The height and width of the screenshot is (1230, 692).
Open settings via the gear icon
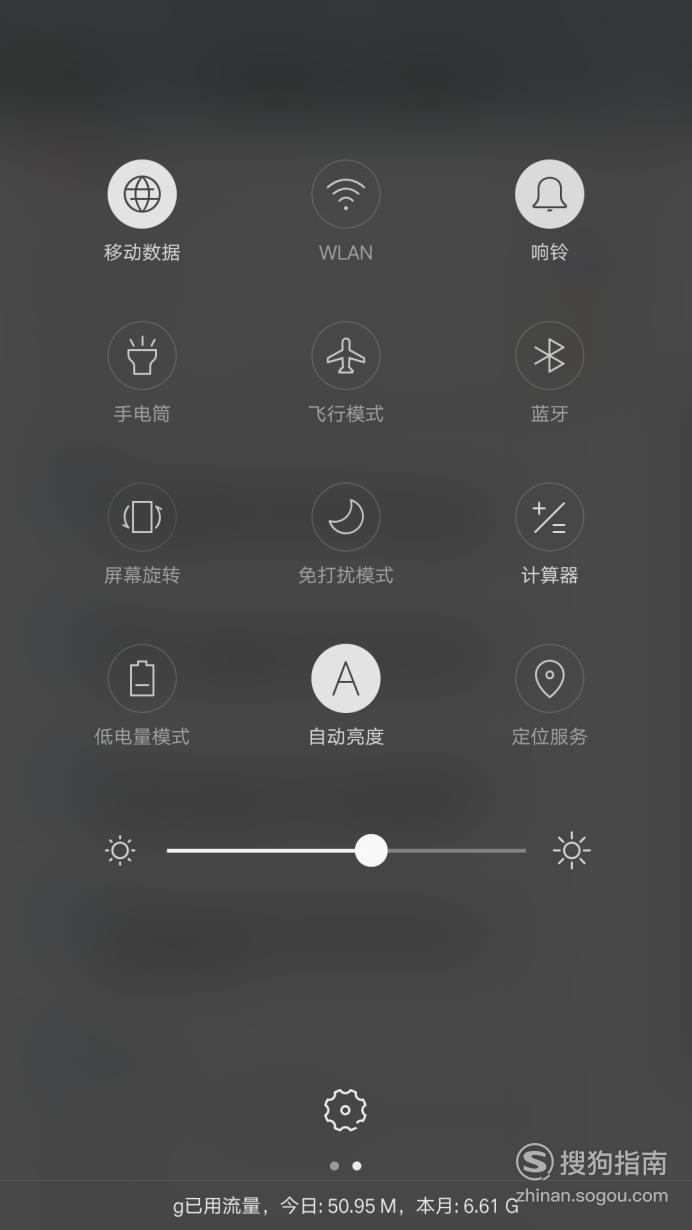[x=346, y=1110]
